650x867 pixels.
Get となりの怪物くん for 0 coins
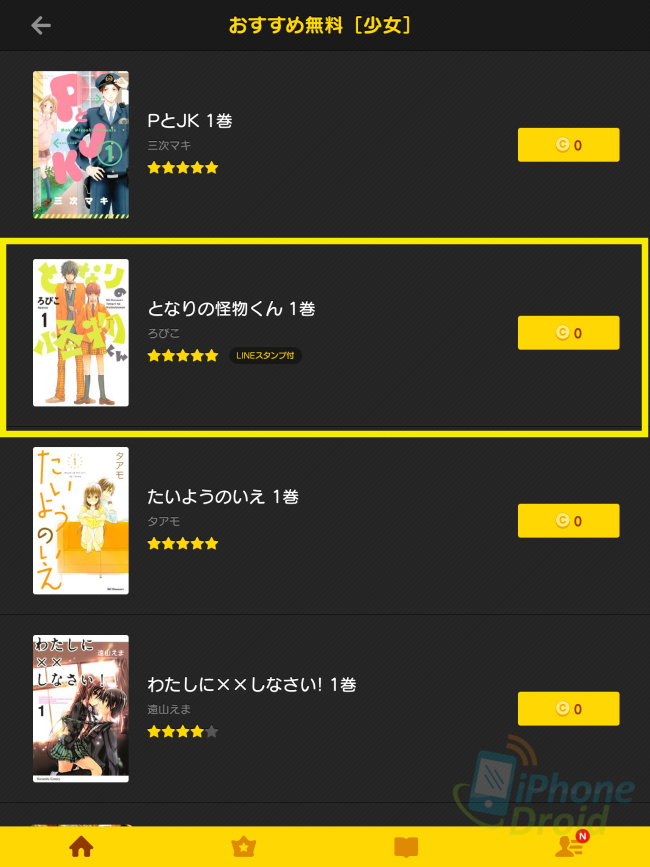pos(568,333)
